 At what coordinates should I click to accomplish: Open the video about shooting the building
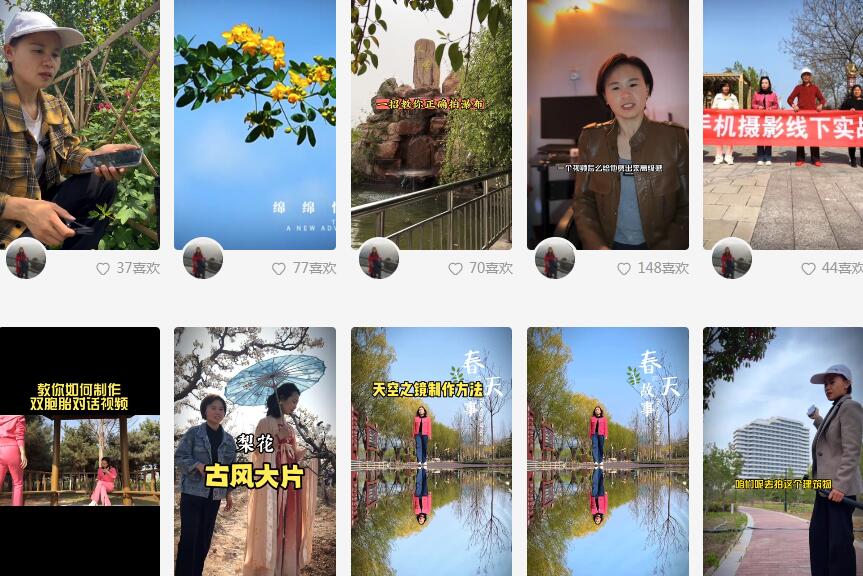tap(783, 451)
